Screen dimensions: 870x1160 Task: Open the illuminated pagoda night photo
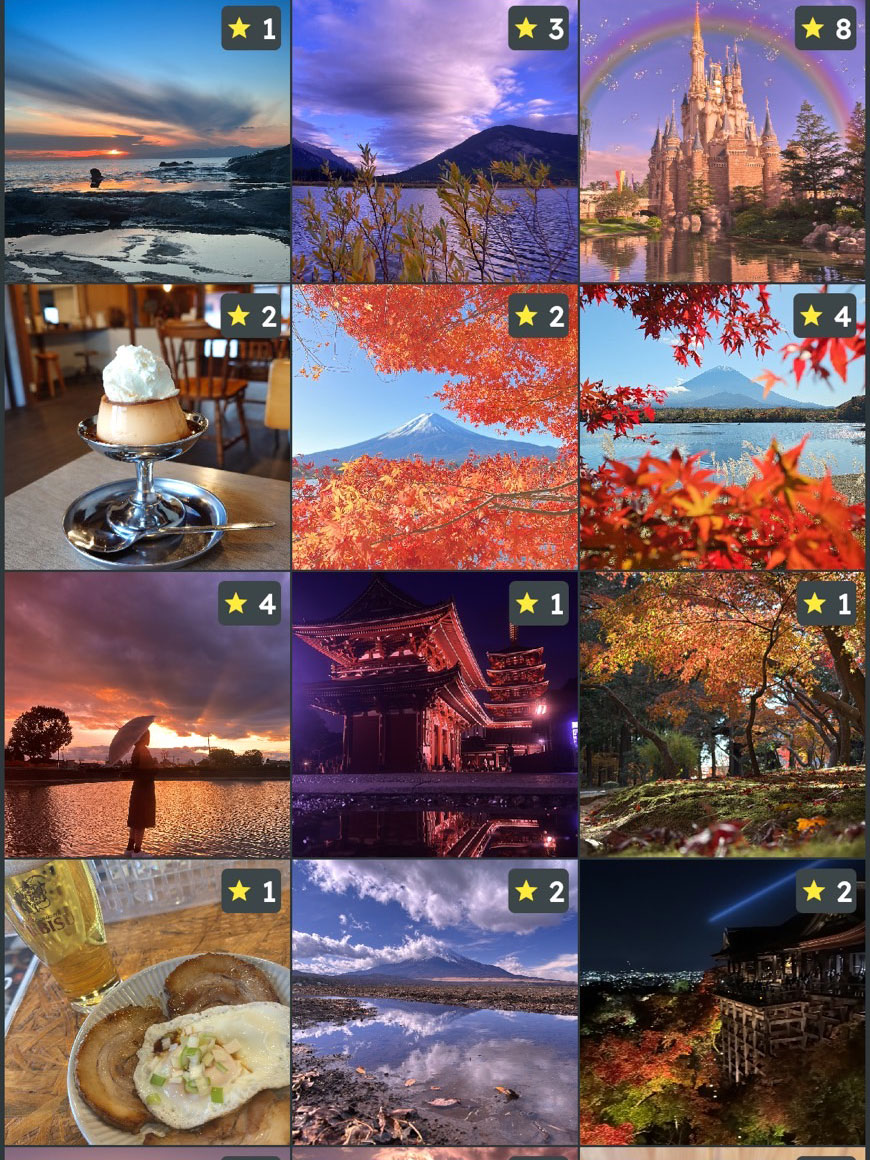[x=434, y=715]
